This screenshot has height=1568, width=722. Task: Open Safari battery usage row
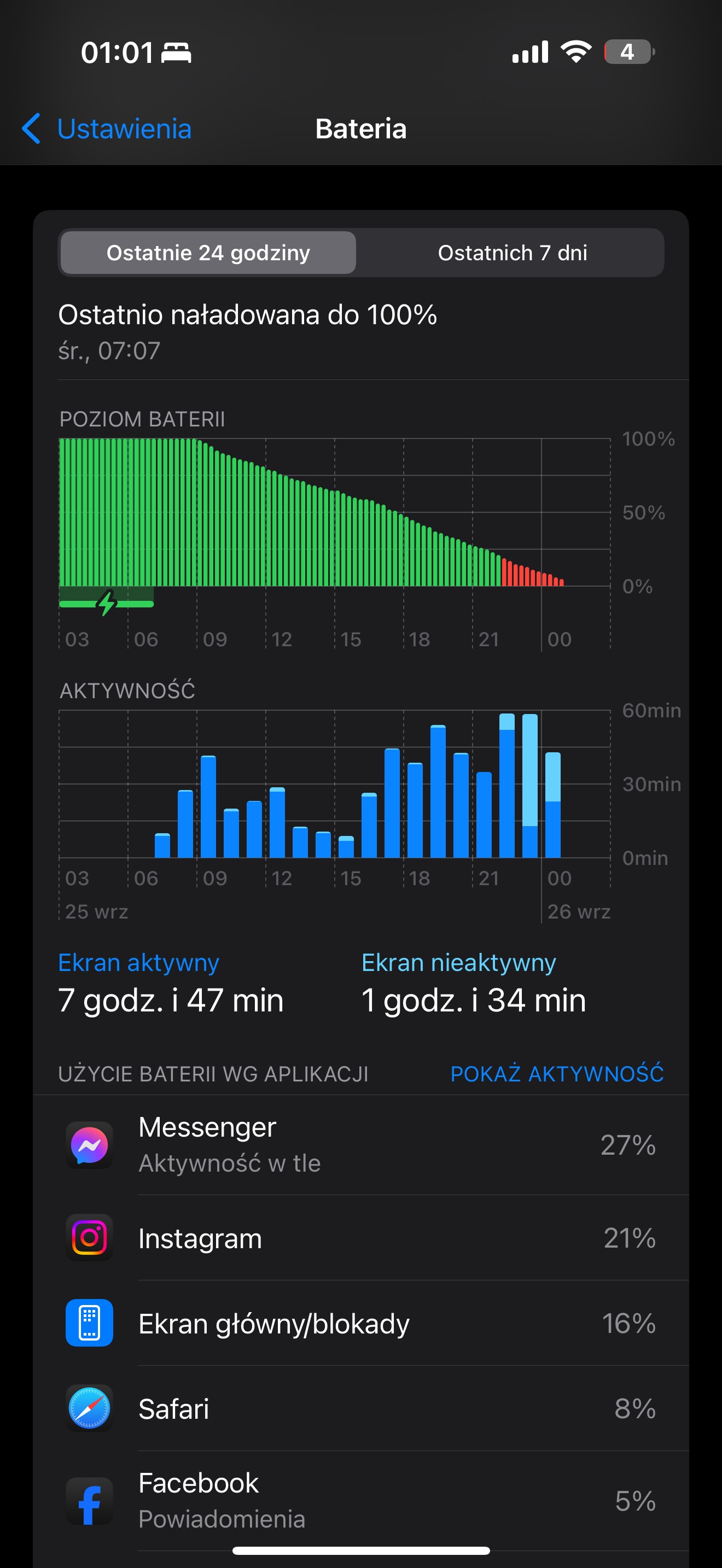361,1408
